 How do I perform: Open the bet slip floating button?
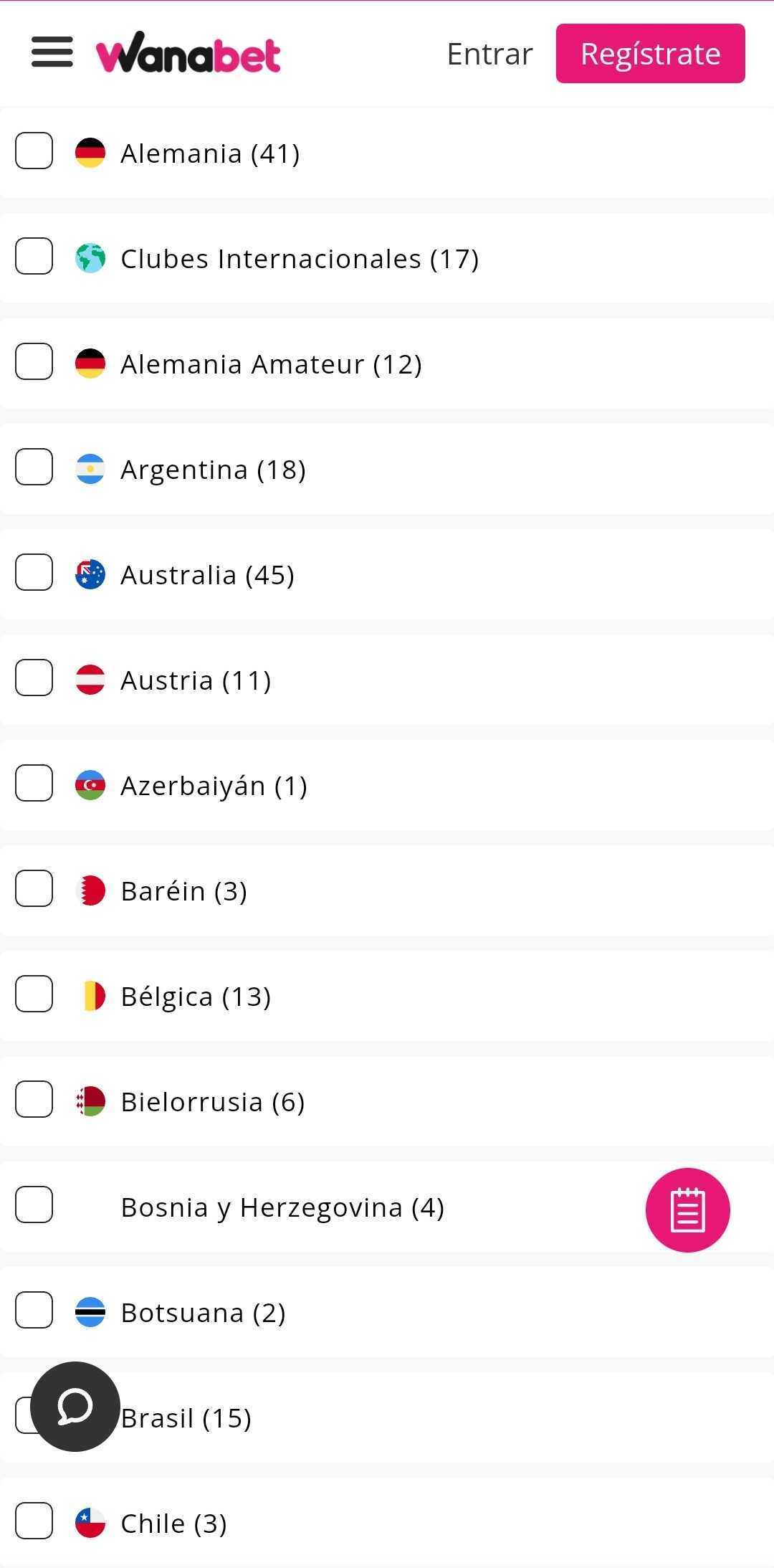688,1210
